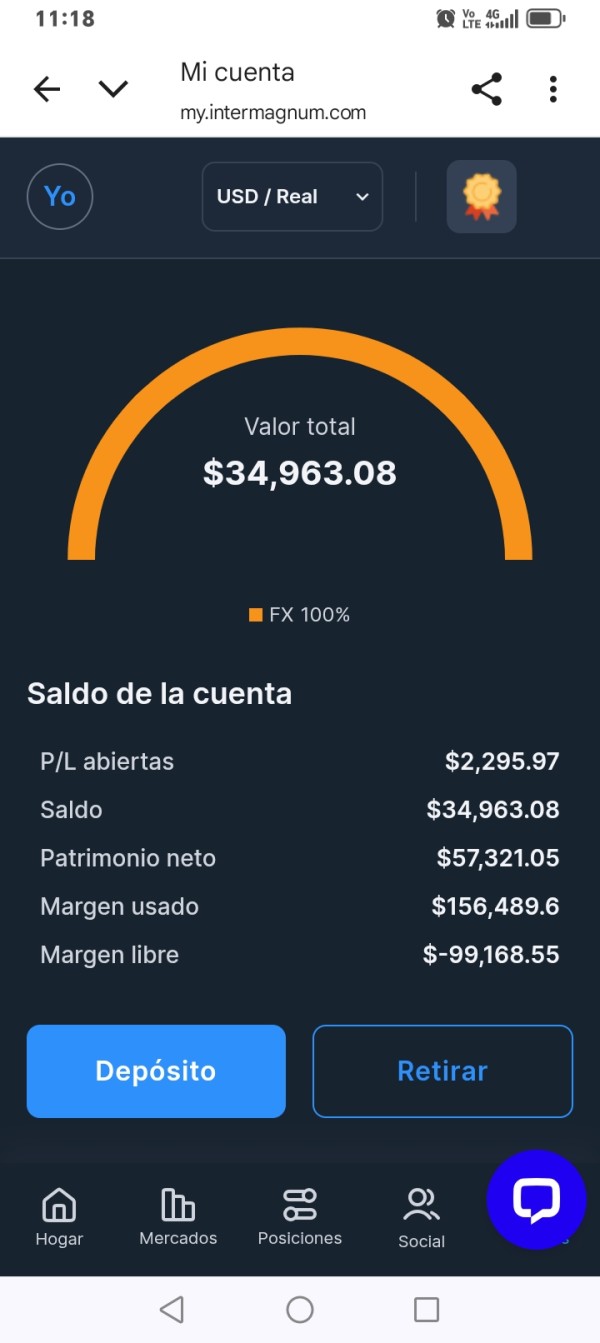Tap Retirar to withdraw funds
600x1343 pixels.
(x=443, y=1071)
